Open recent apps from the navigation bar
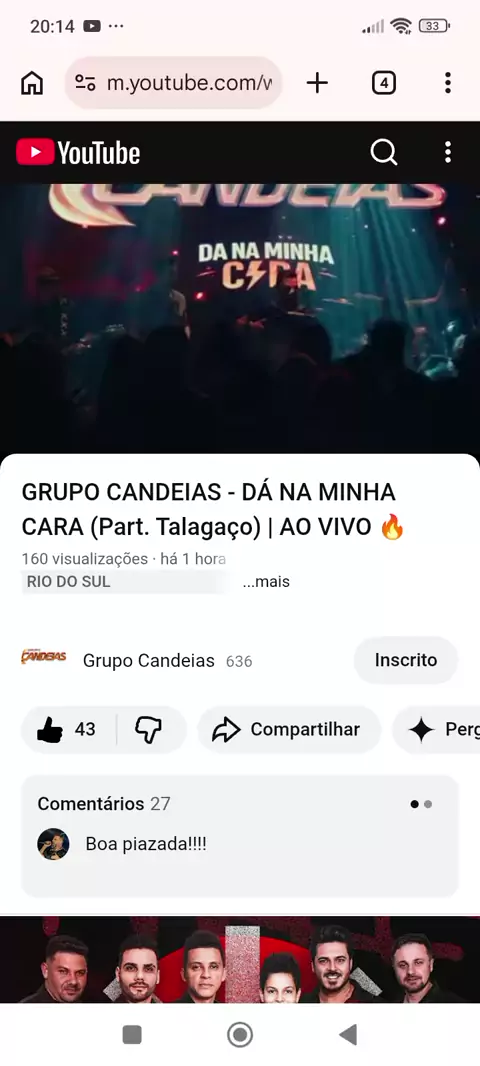The image size is (480, 1066). coord(132,1035)
